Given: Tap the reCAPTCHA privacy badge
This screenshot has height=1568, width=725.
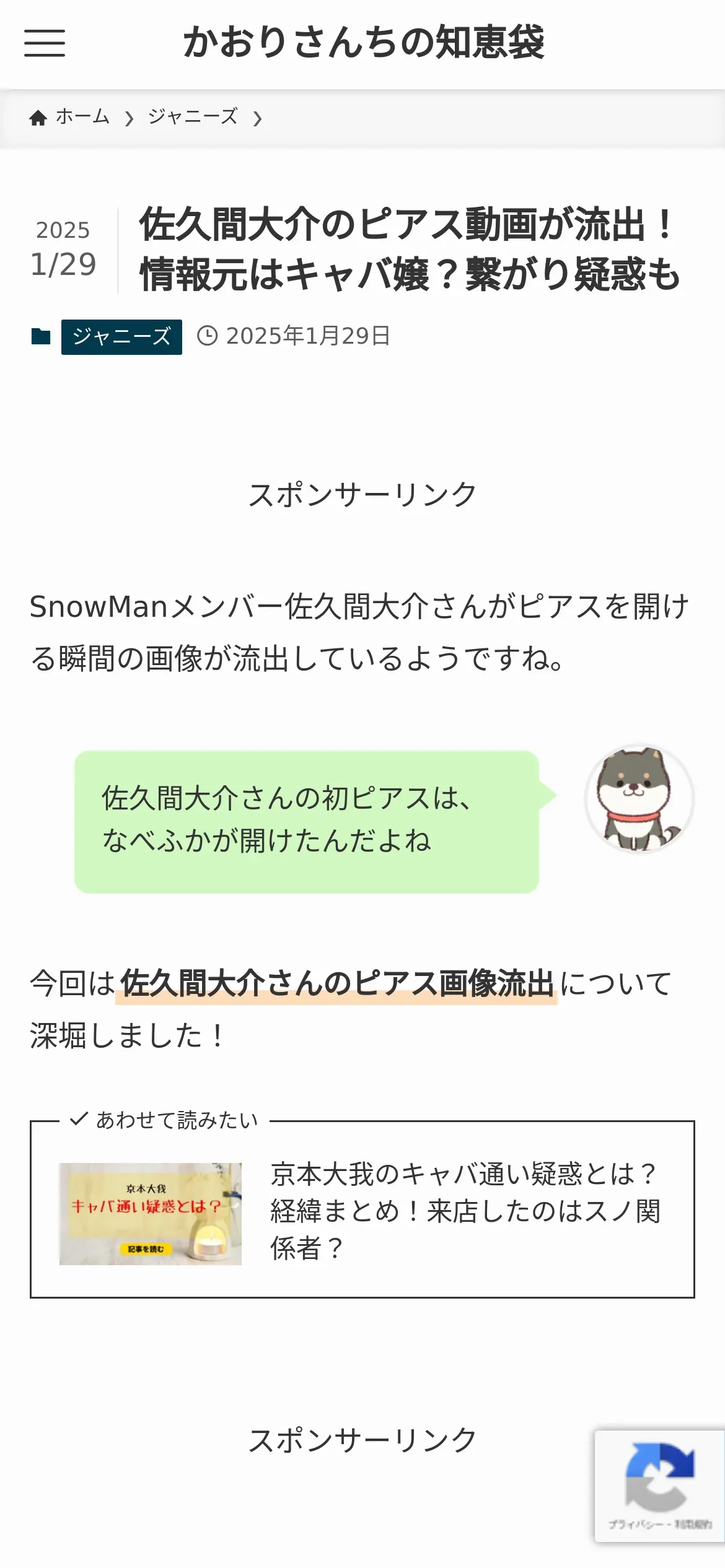Looking at the screenshot, I should [659, 1485].
